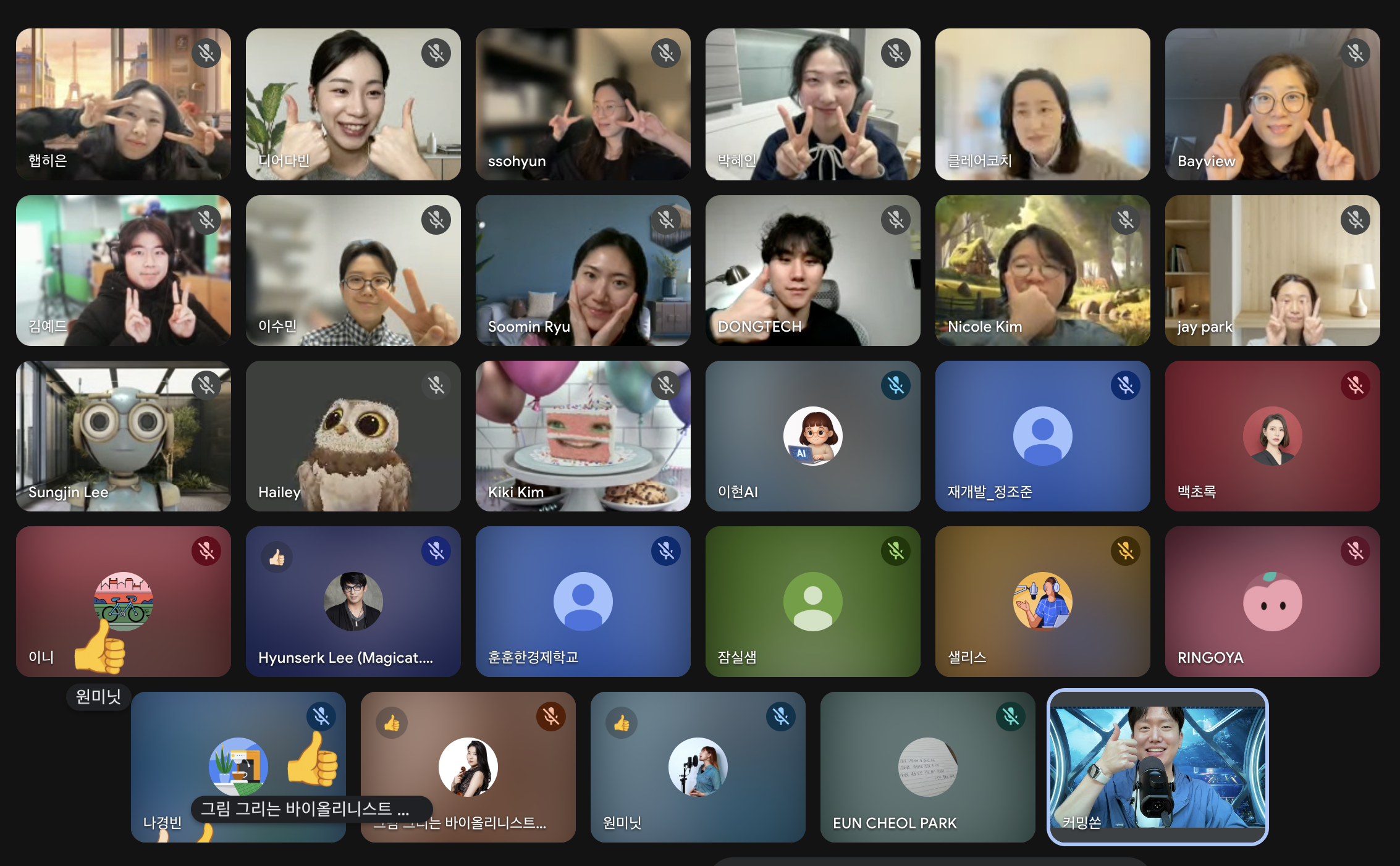Tap the highlighted 커밍쏜 speaker tile
Screen dimensions: 1400x866
pos(1157,767)
